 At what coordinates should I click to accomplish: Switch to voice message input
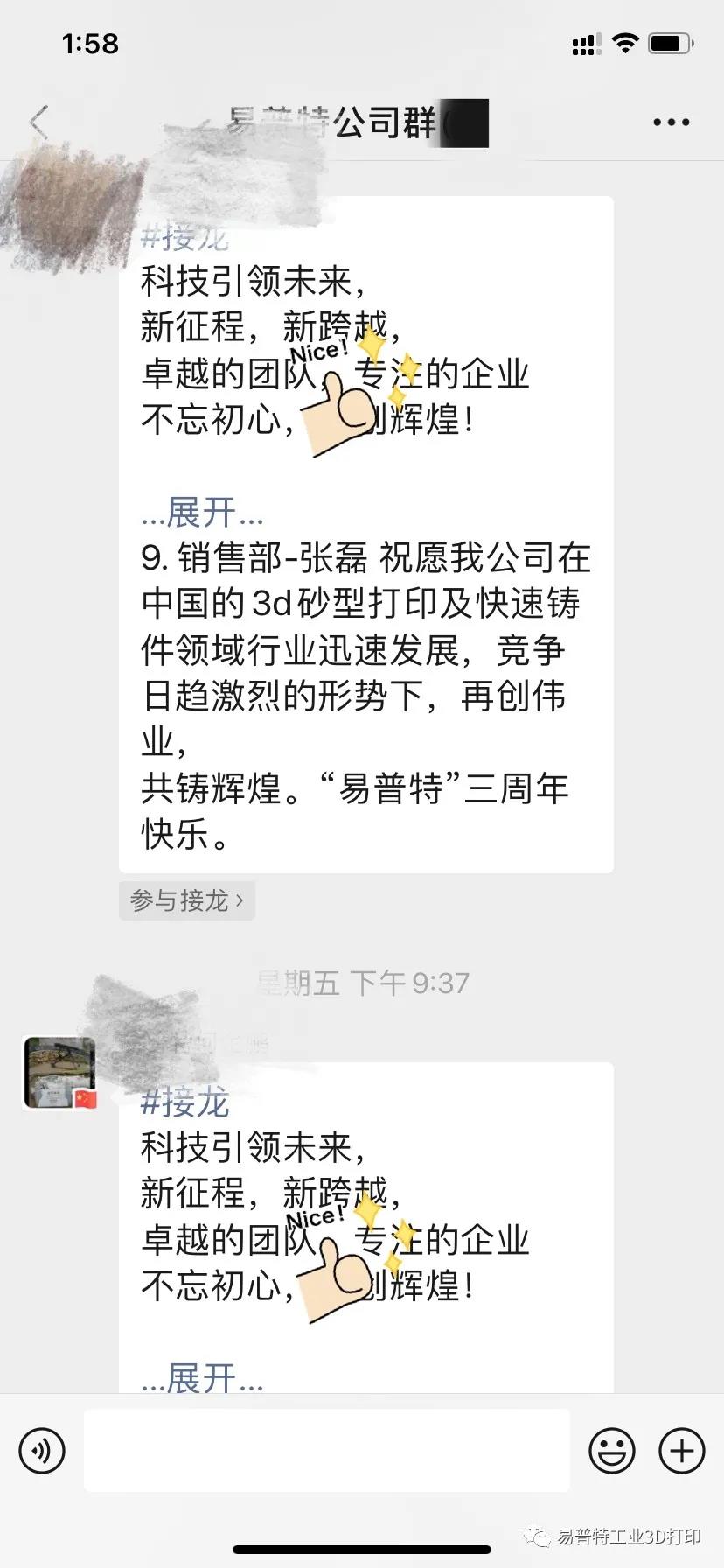pos(42,1450)
